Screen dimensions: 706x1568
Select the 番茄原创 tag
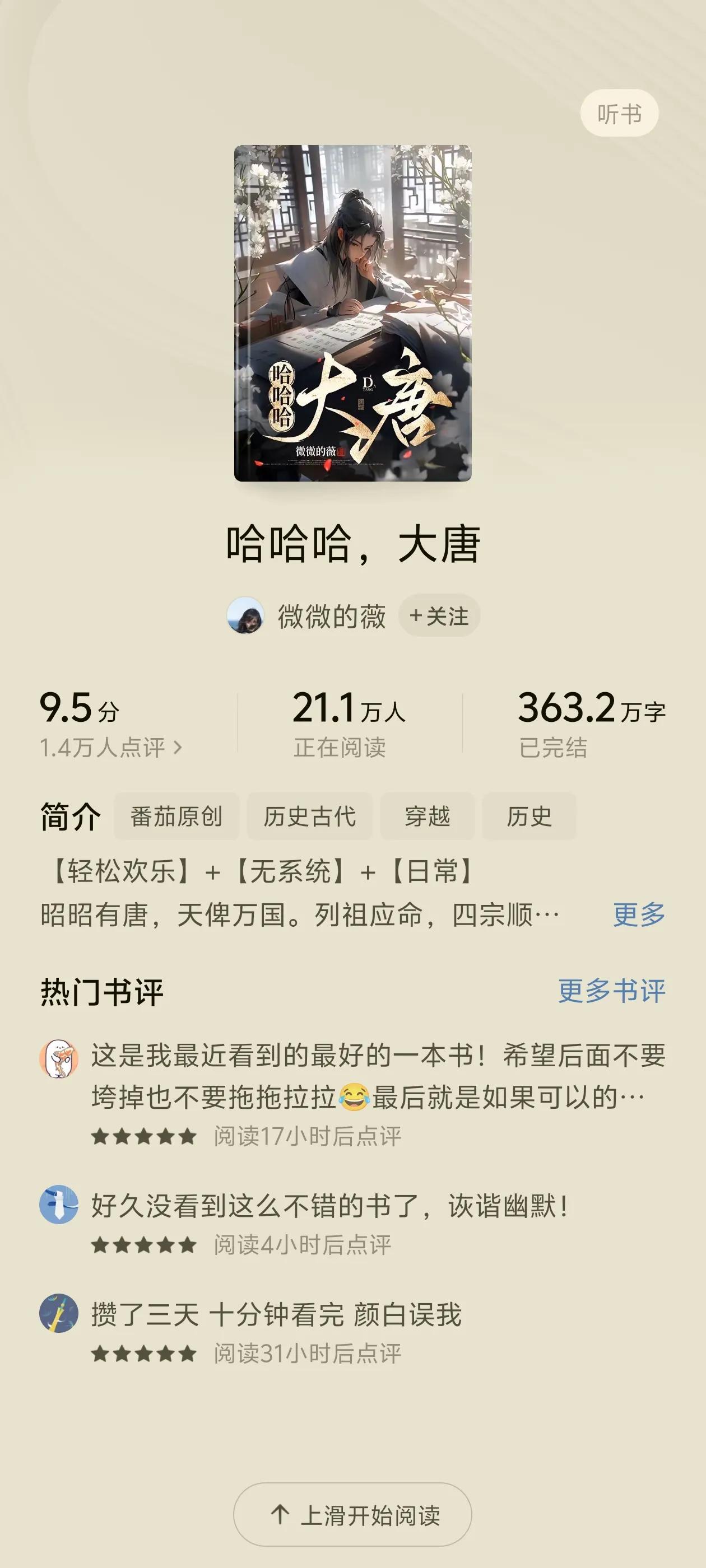click(x=176, y=816)
